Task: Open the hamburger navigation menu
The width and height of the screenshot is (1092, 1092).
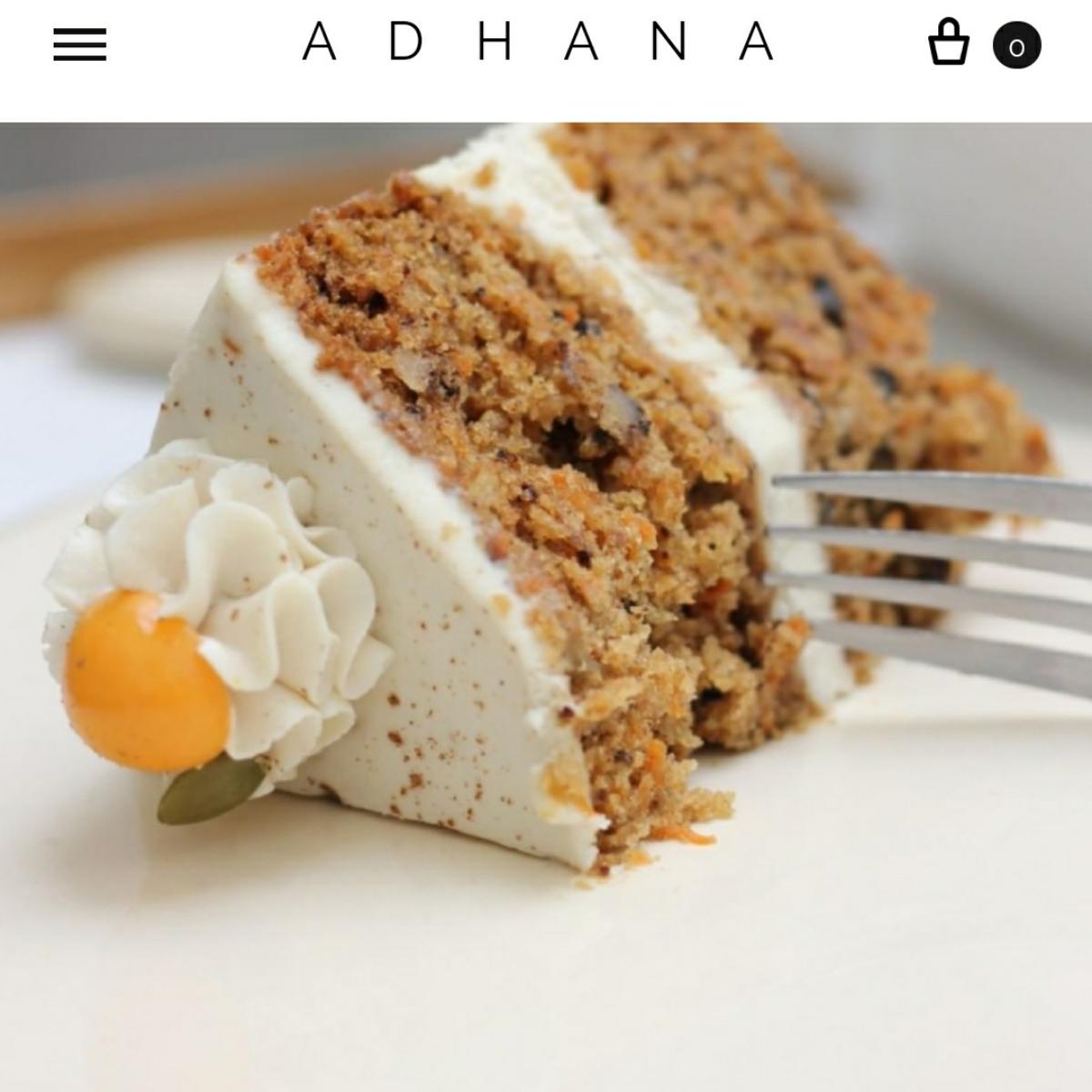Action: pyautogui.click(x=80, y=45)
